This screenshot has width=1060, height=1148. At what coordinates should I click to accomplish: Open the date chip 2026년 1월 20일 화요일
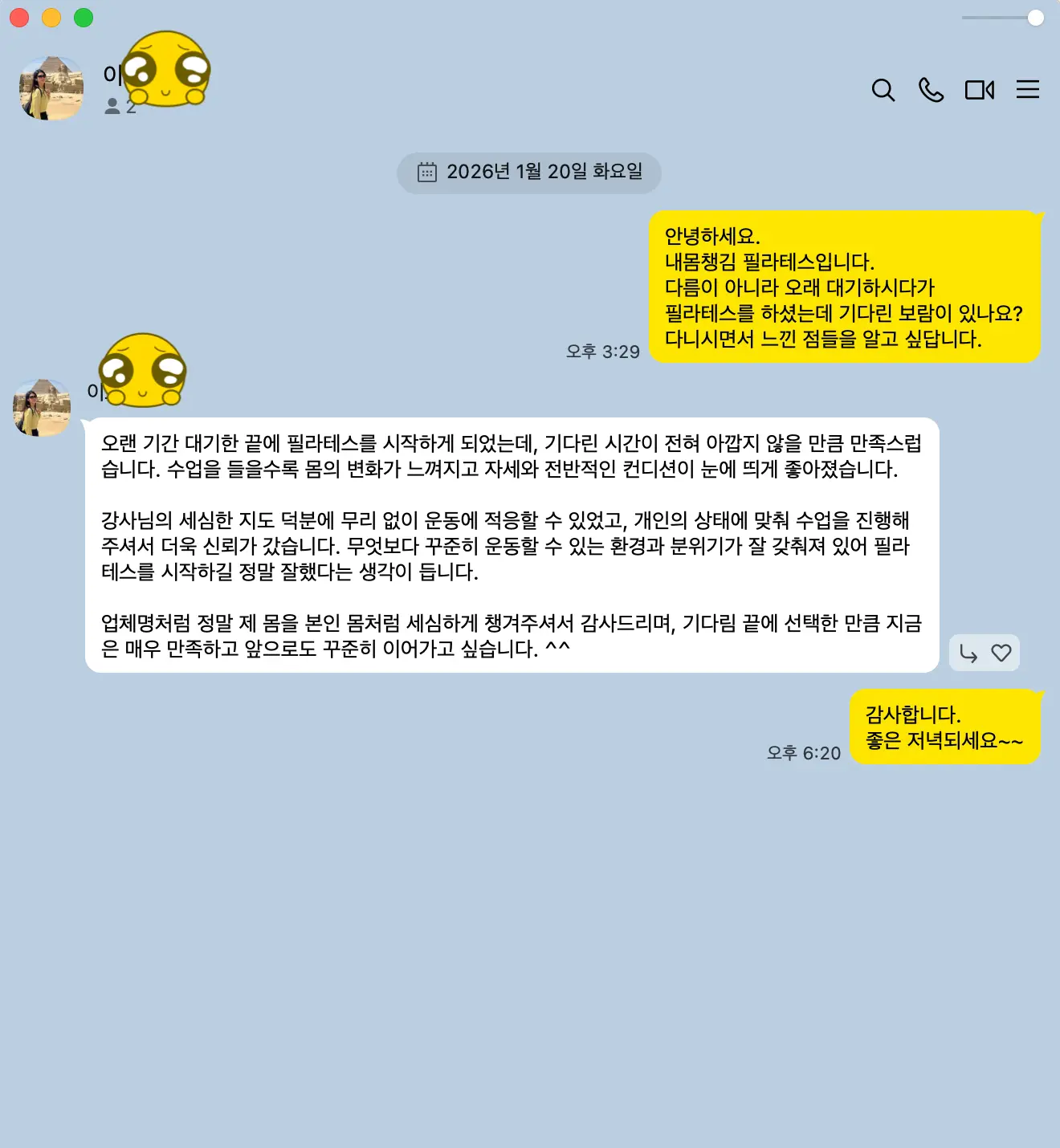click(x=529, y=172)
